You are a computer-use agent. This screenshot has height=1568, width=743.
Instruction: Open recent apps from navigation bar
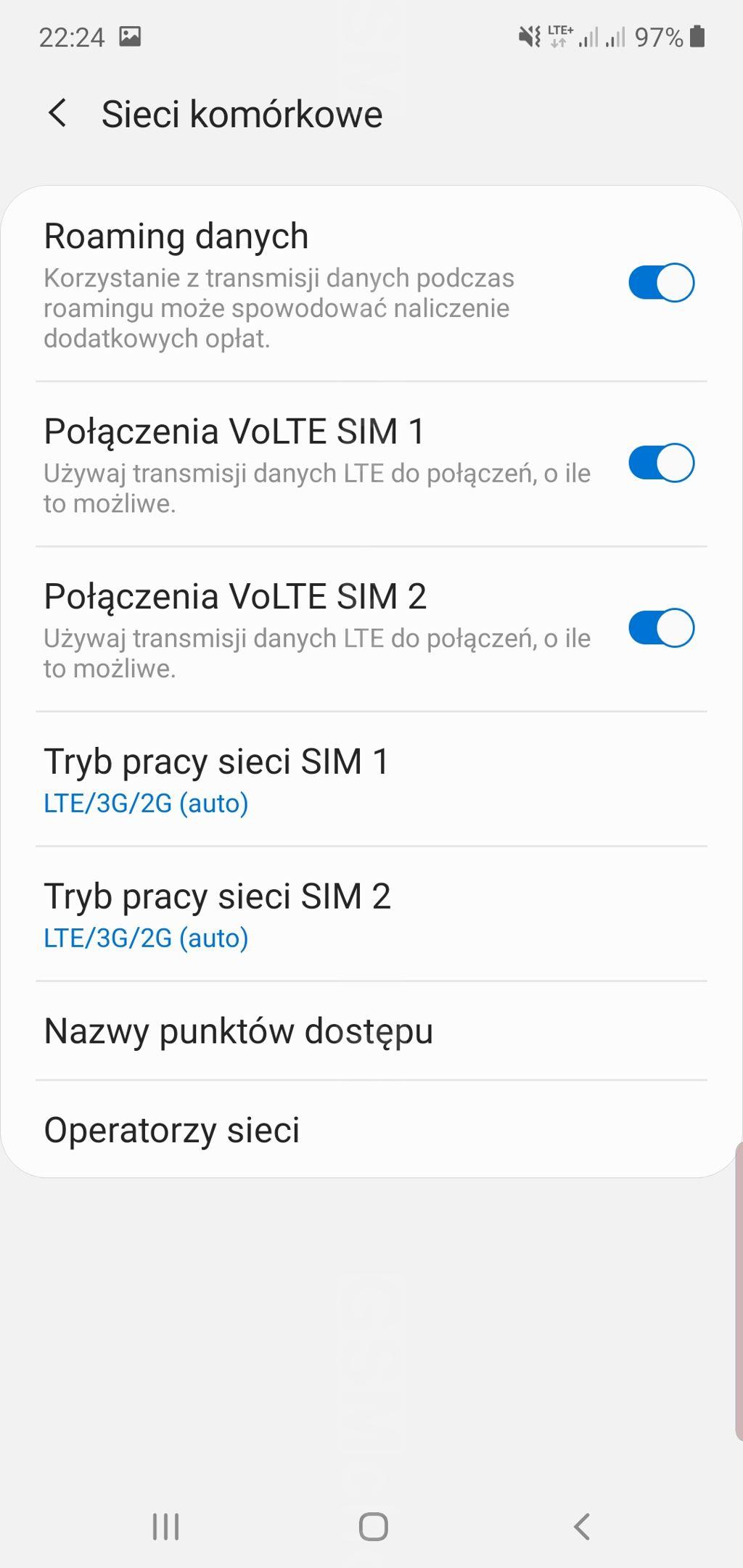click(x=165, y=1527)
